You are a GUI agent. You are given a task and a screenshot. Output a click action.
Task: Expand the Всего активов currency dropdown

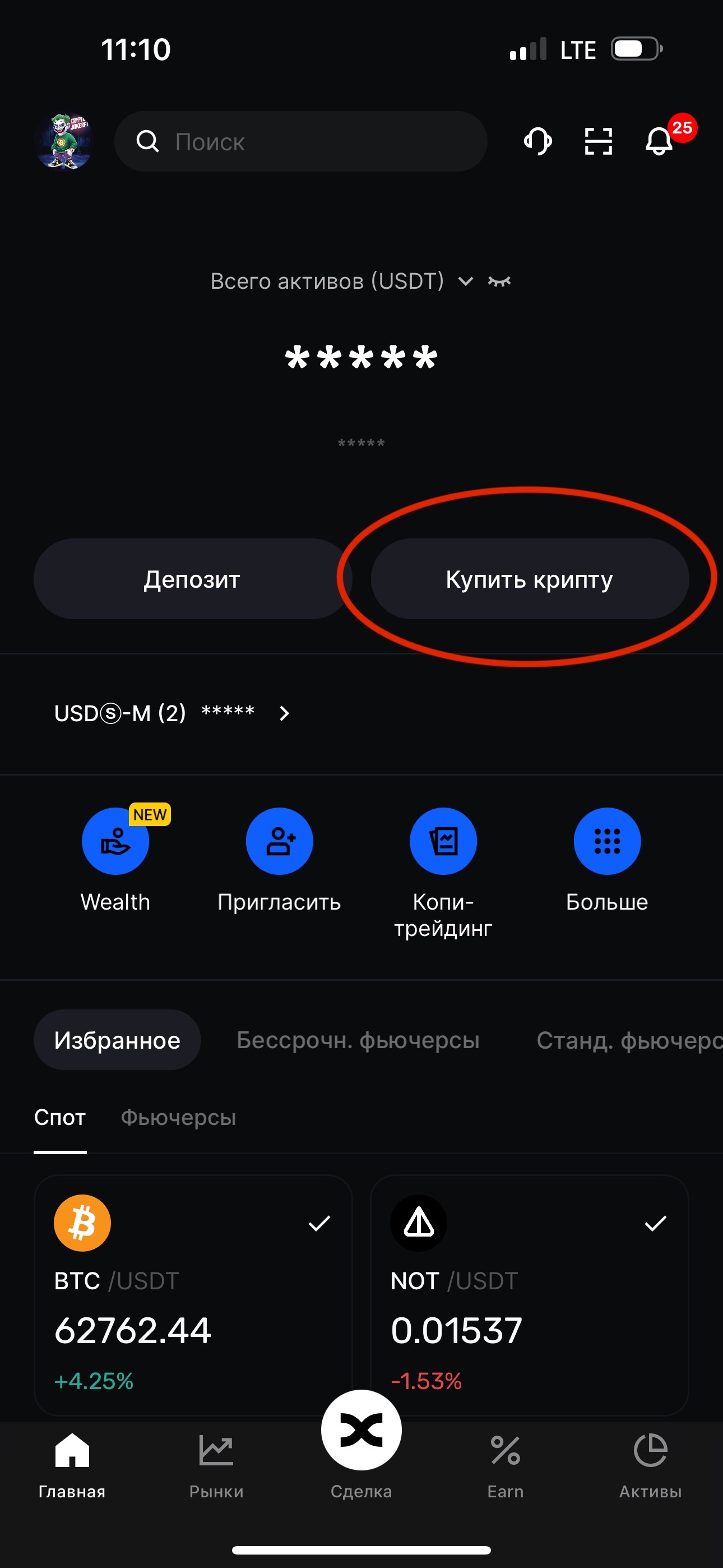coord(466,281)
